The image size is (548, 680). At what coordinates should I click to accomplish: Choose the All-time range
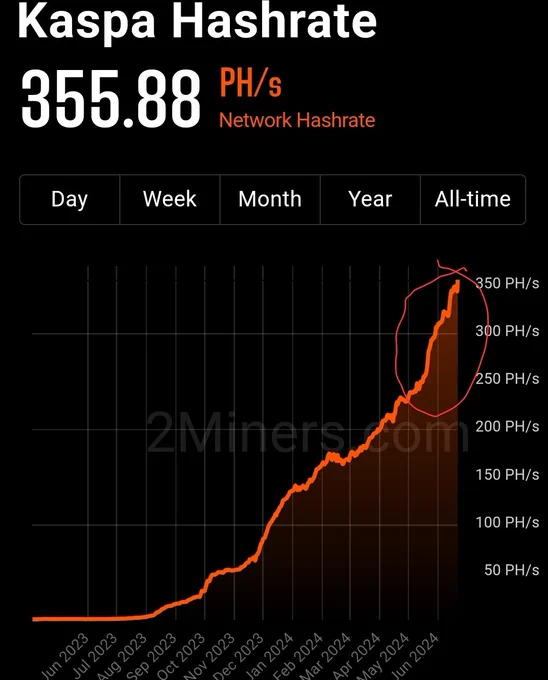click(x=473, y=199)
